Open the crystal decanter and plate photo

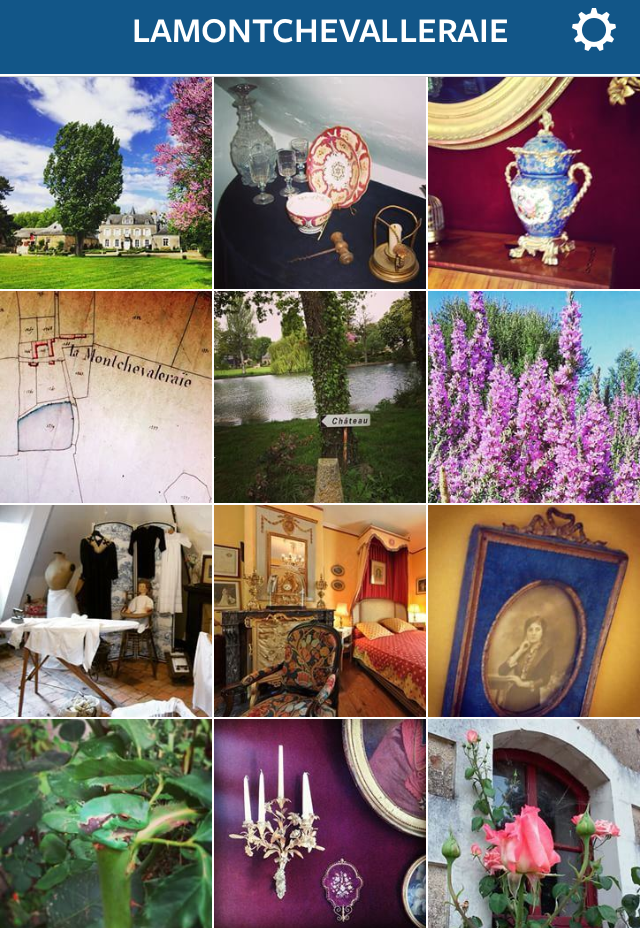click(x=320, y=183)
